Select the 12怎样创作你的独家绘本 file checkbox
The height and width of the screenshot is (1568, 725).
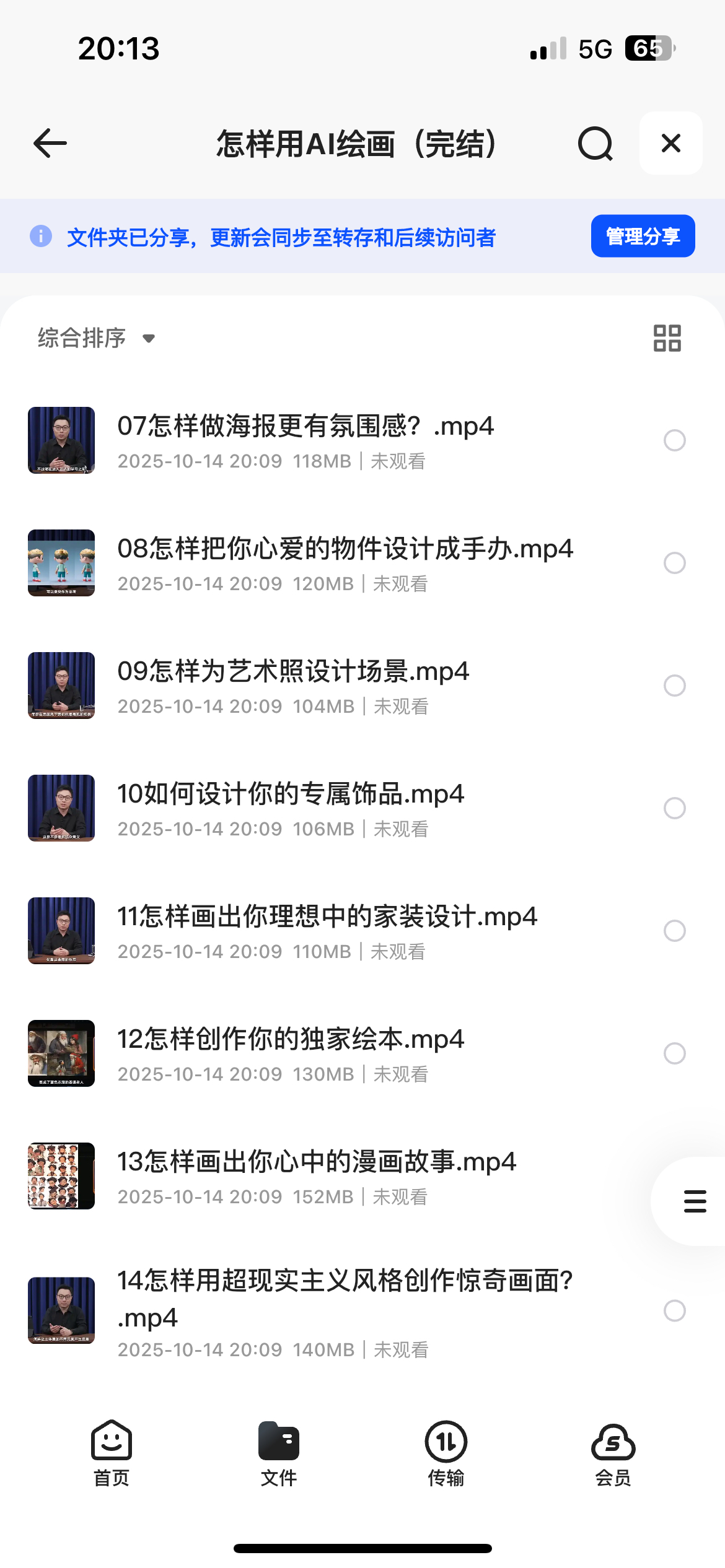click(x=674, y=1053)
